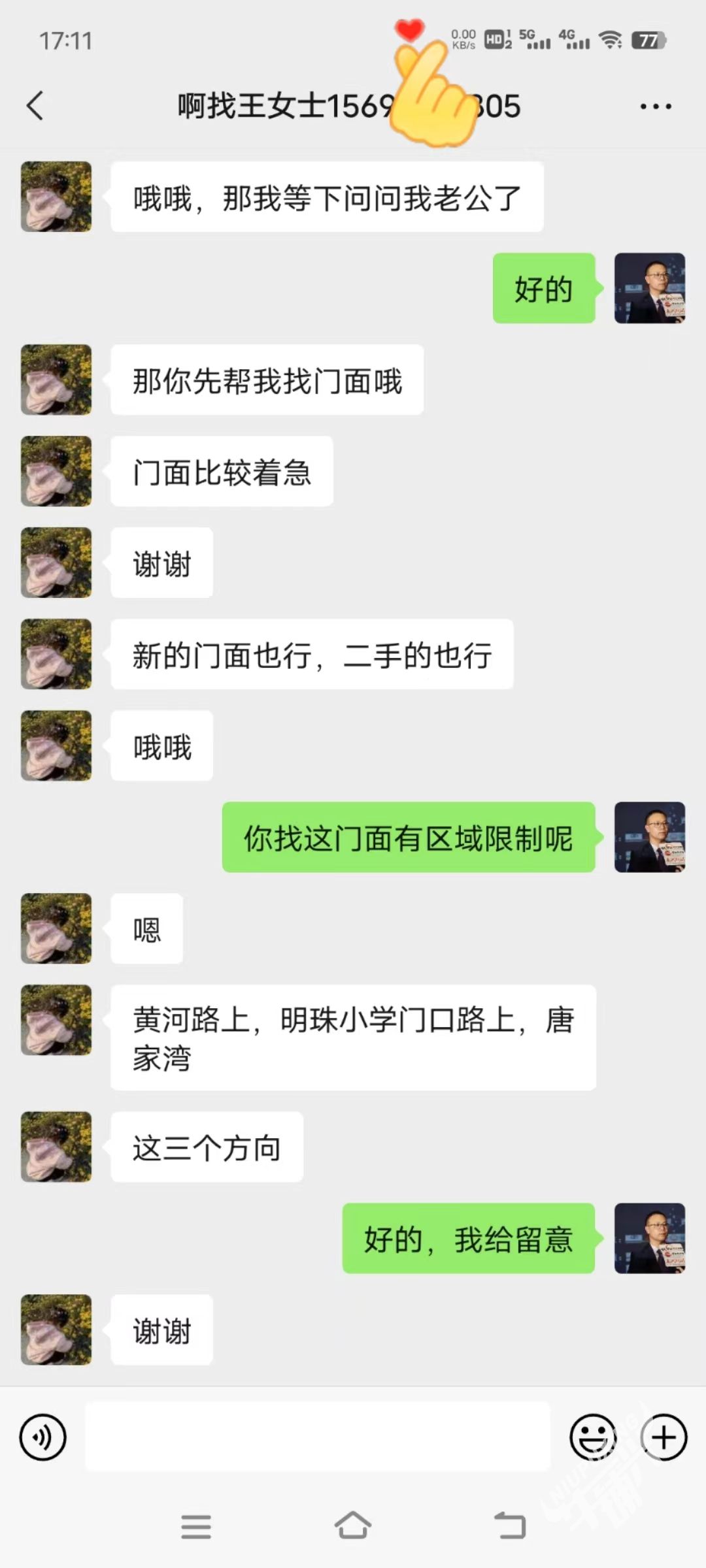The image size is (706, 1568).
Task: Open the emoji sticker panel
Action: pos(593,1437)
